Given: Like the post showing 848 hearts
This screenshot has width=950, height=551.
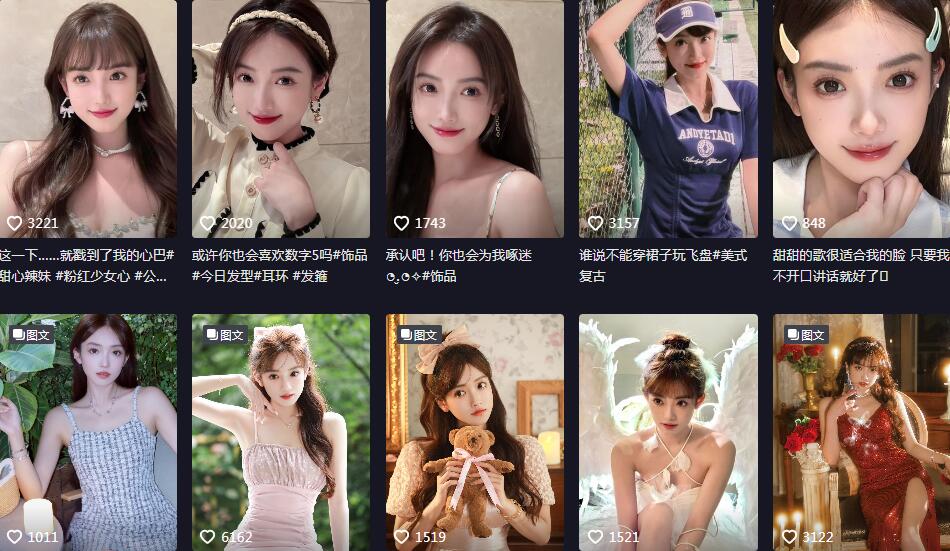Looking at the screenshot, I should point(788,223).
